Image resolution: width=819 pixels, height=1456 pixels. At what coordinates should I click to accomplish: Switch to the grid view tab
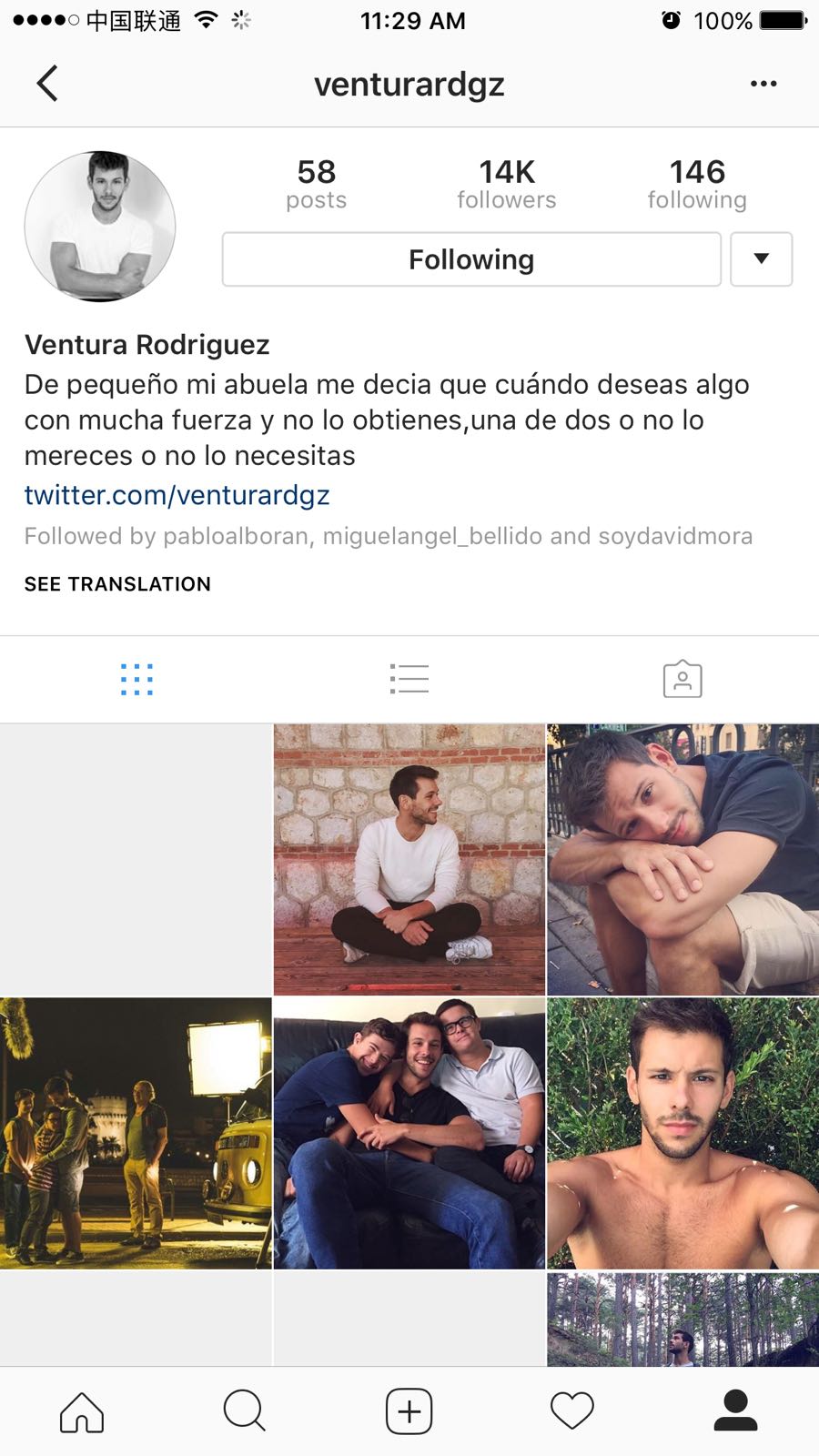(x=136, y=679)
